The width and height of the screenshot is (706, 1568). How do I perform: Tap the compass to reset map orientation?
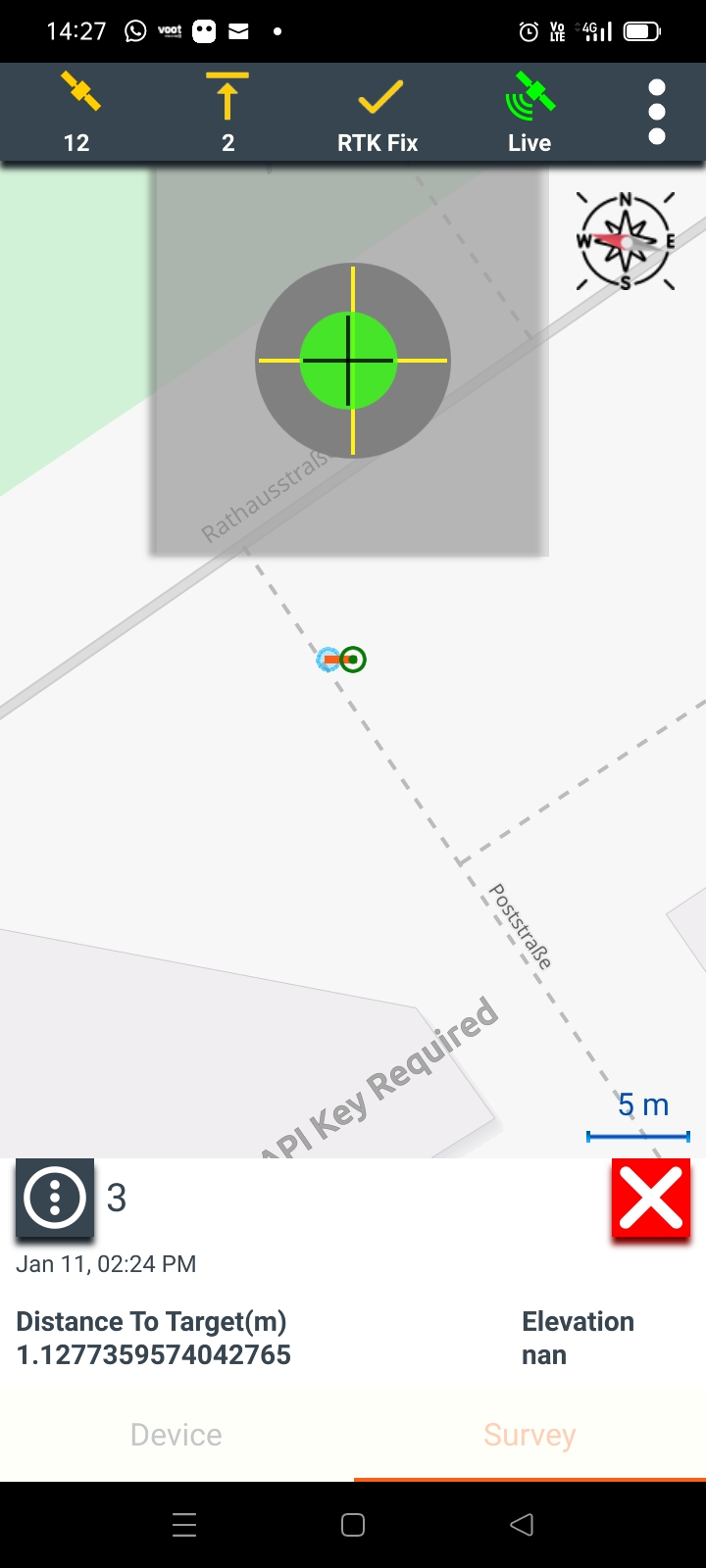click(x=626, y=241)
